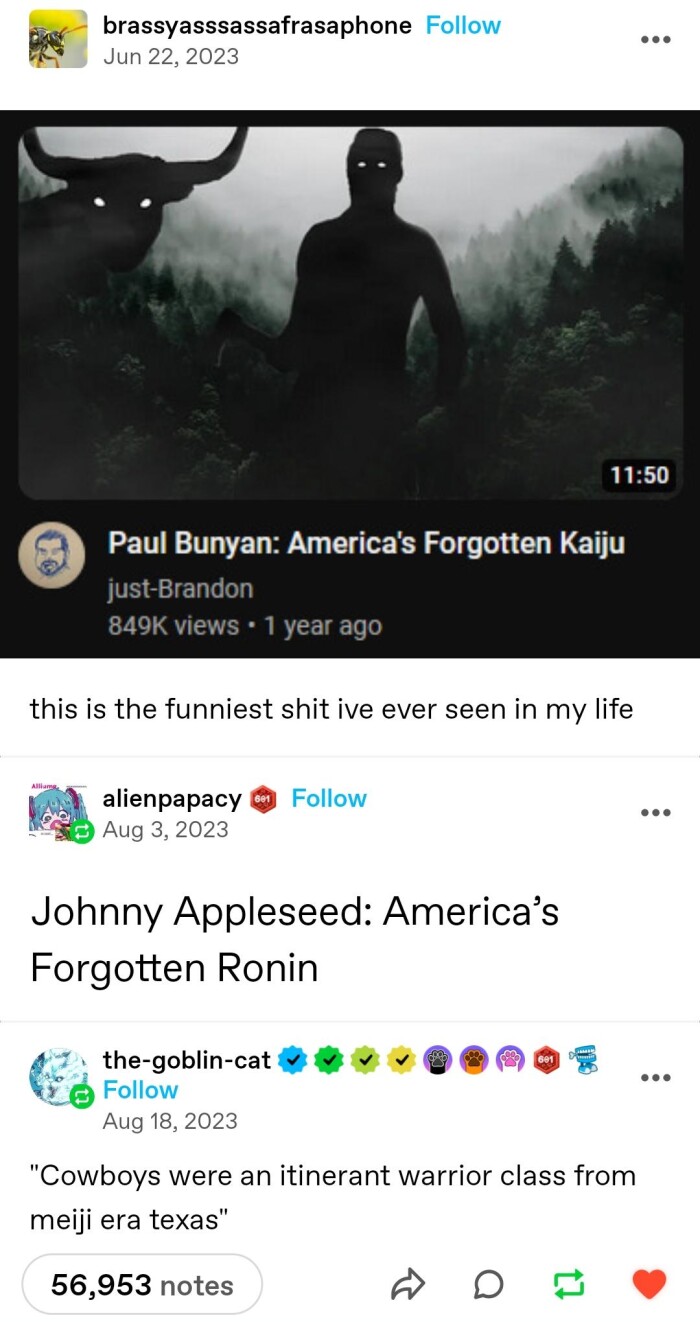Follow brassyasssassafrasaphone
The width and height of the screenshot is (700, 1322).
coord(462,26)
